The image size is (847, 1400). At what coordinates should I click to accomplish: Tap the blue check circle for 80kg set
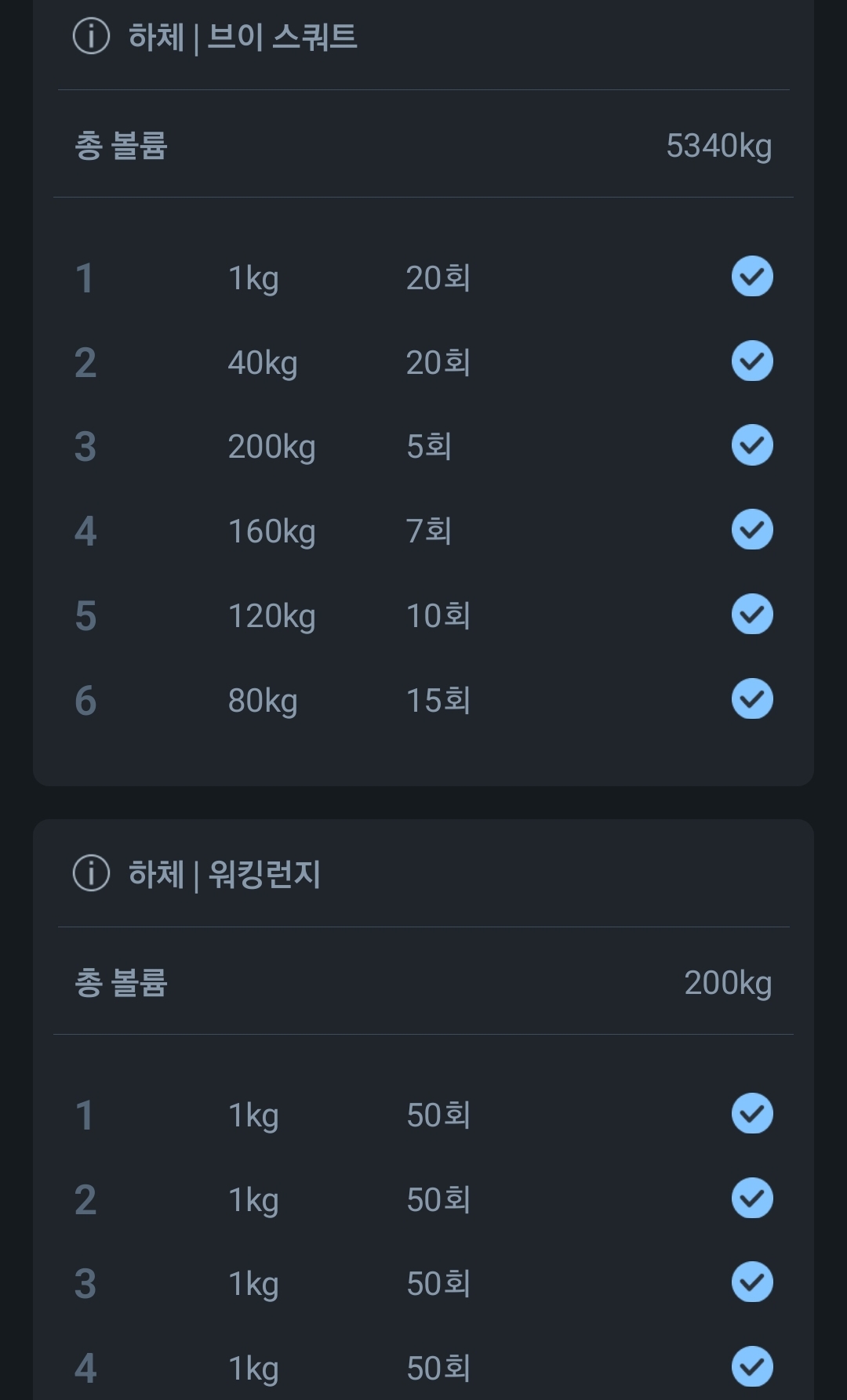756,698
